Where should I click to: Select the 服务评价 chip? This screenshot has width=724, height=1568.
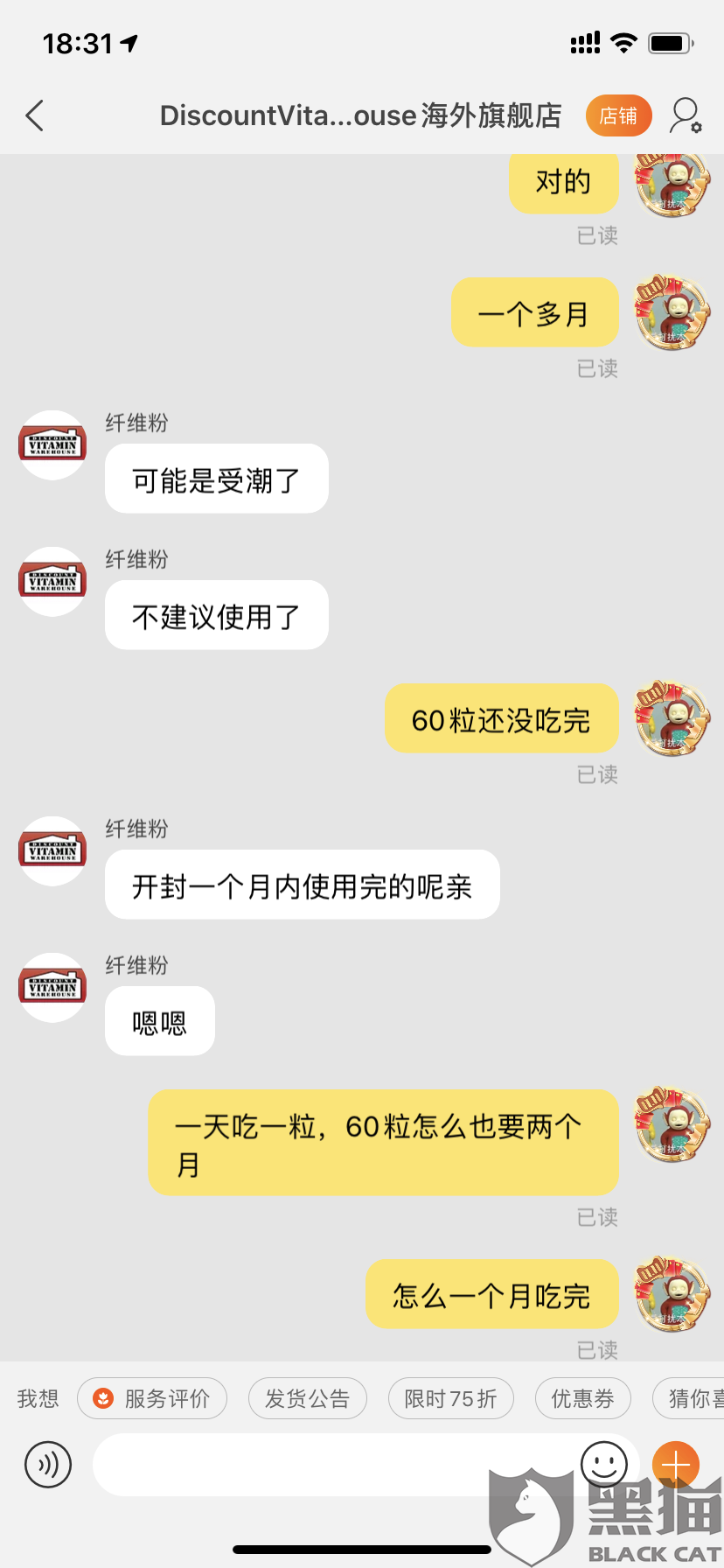click(152, 1398)
